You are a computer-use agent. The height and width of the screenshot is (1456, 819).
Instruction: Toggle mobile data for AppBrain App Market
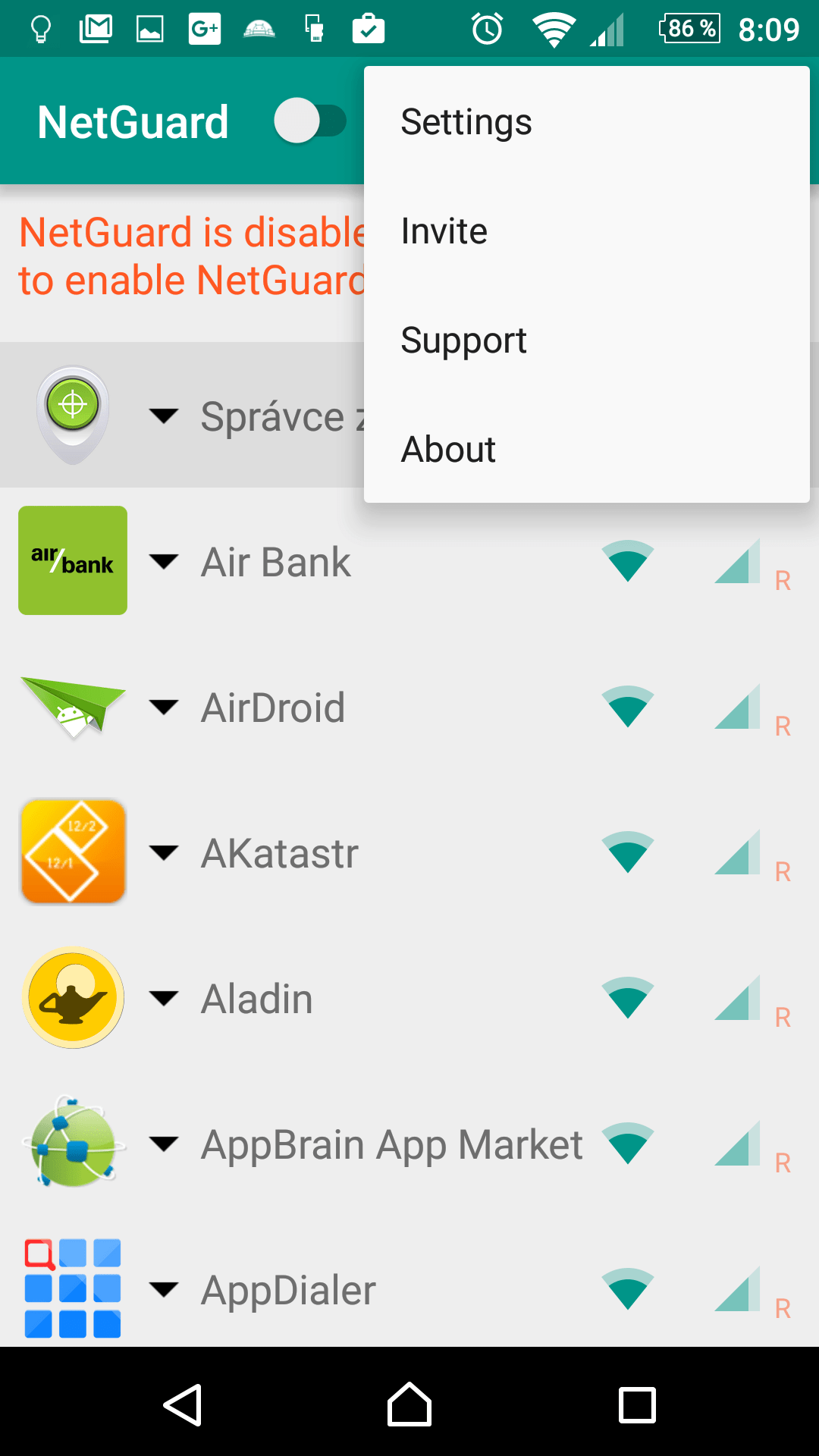pyautogui.click(x=737, y=1144)
